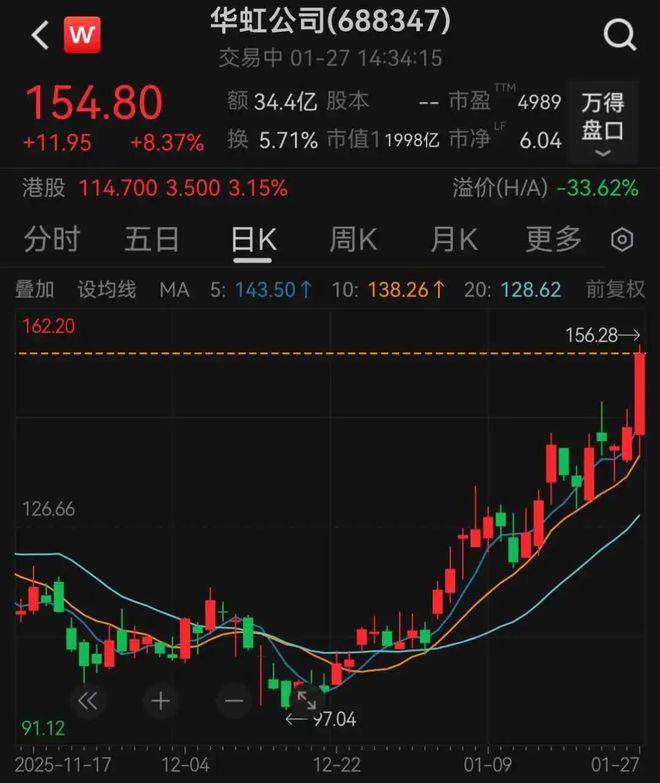The height and width of the screenshot is (783, 660).
Task: Change the 前复权 price adjustment mode
Action: pyautogui.click(x=615, y=290)
